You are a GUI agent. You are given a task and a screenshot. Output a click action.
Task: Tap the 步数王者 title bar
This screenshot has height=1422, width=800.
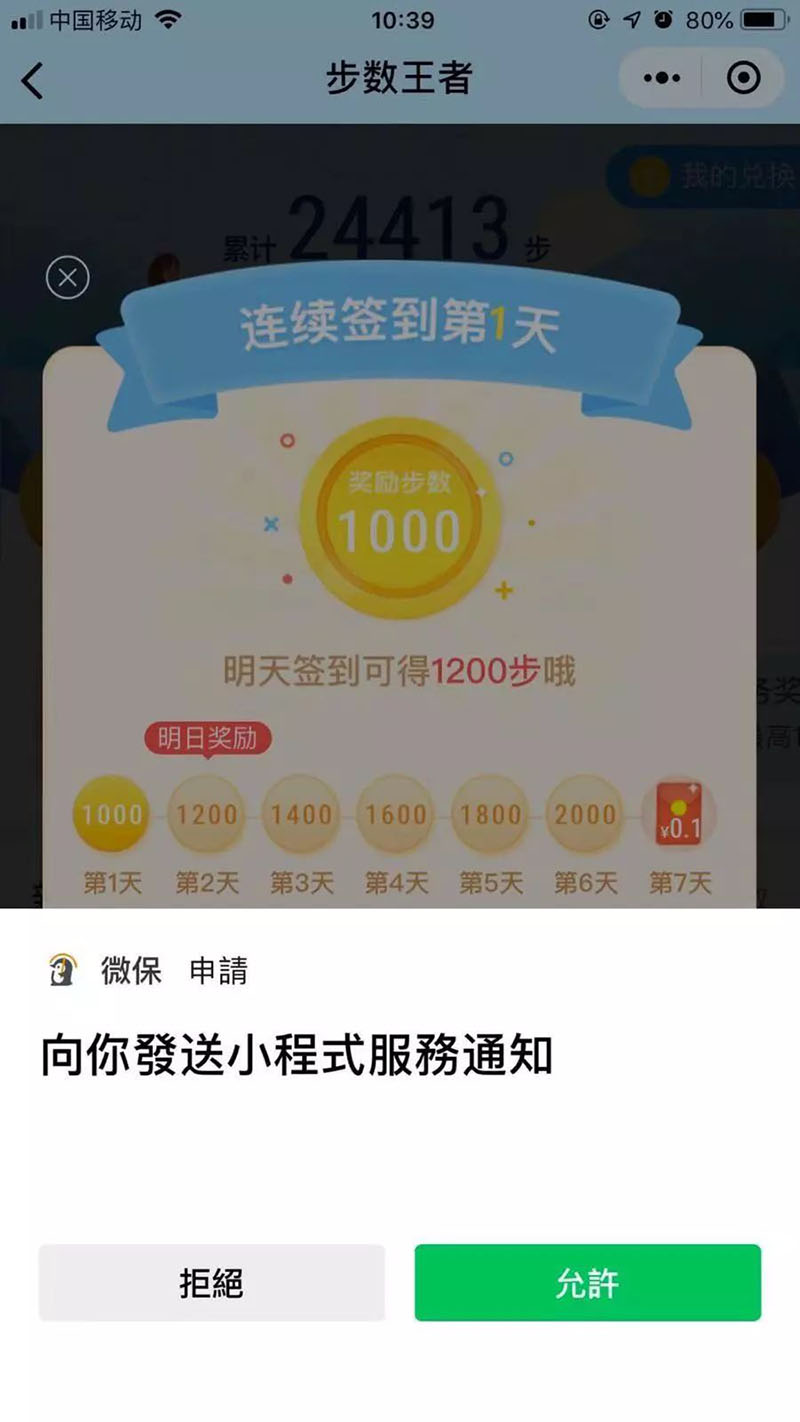tap(400, 79)
